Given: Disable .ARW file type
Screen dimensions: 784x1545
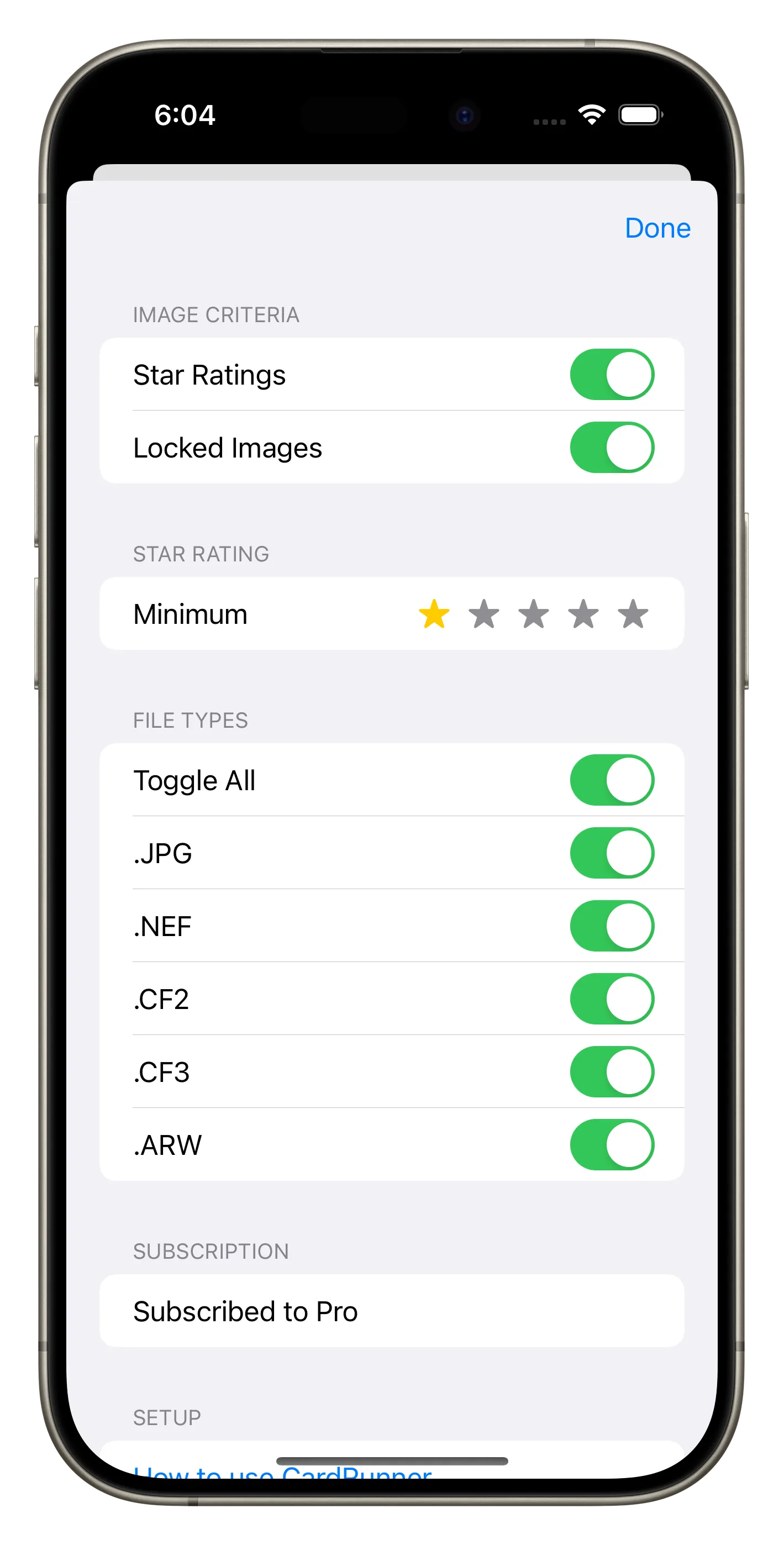Looking at the screenshot, I should click(611, 1144).
